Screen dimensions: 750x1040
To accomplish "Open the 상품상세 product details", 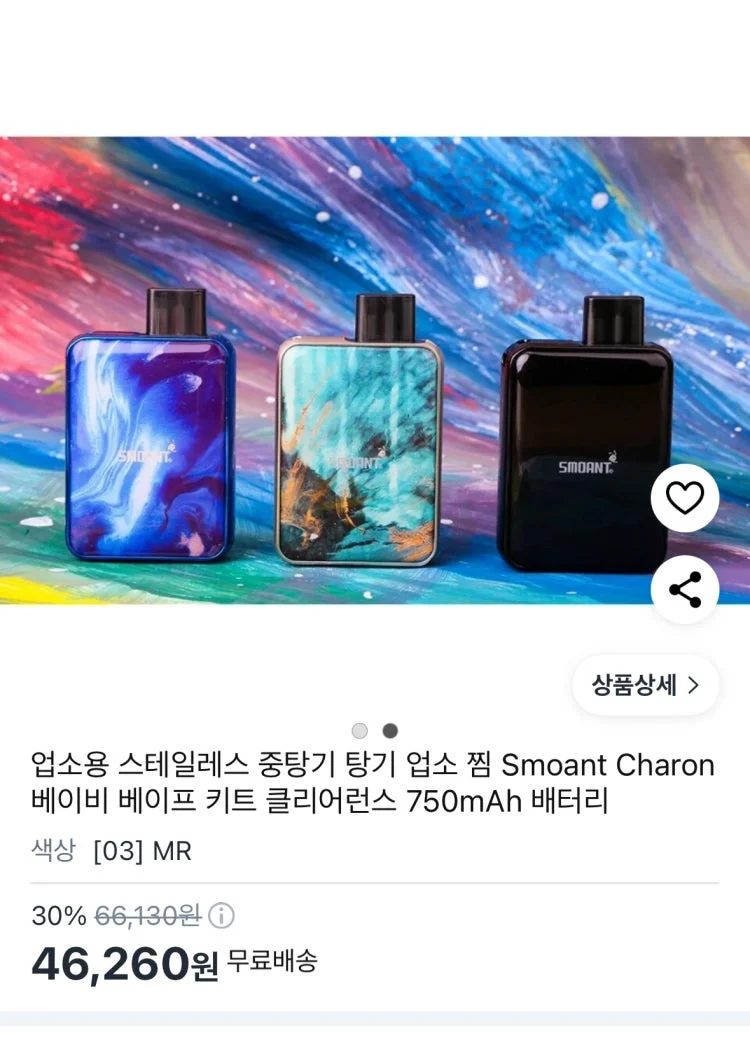I will point(645,685).
